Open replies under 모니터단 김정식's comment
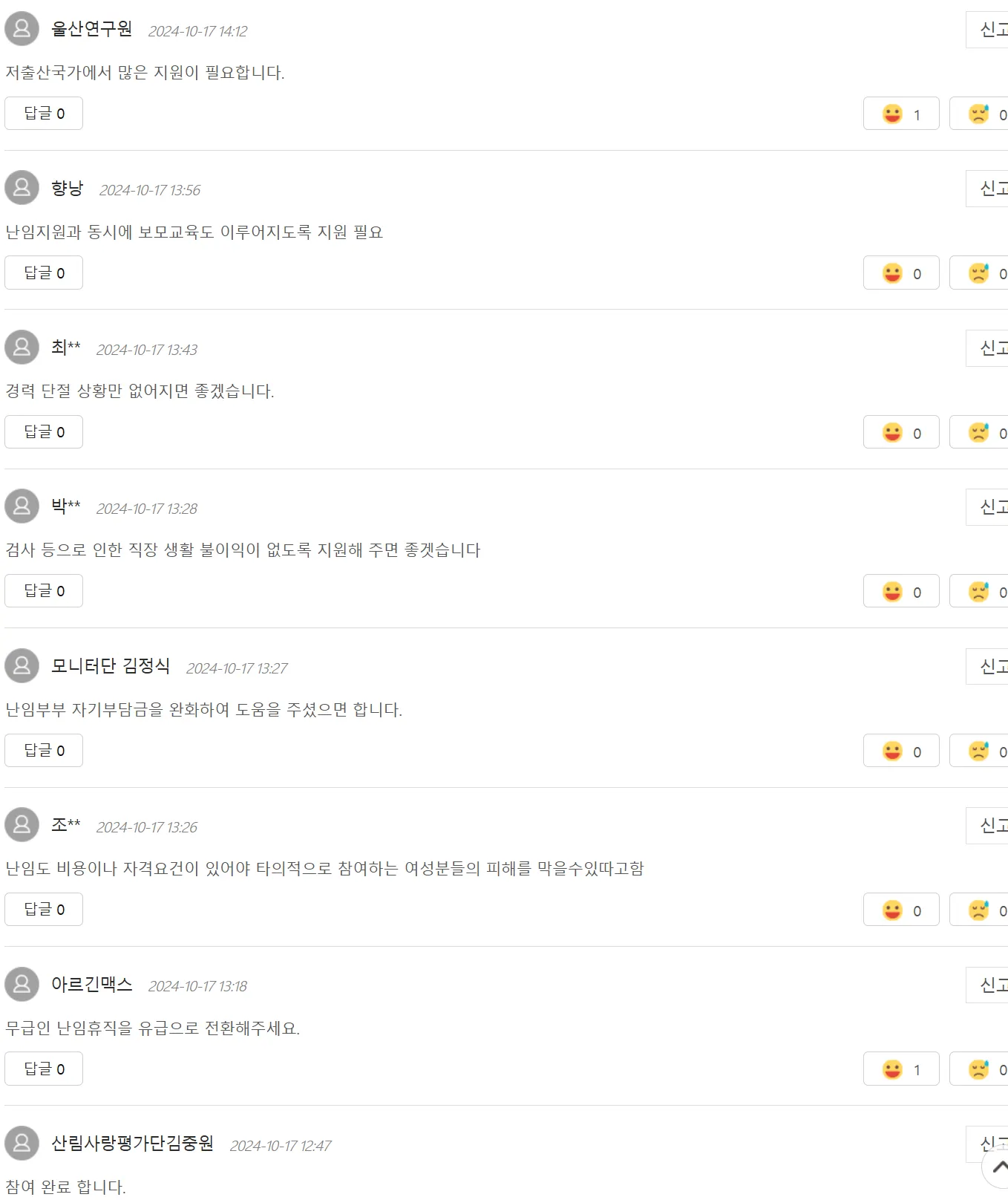Image resolution: width=1008 pixels, height=1200 pixels. 44,751
